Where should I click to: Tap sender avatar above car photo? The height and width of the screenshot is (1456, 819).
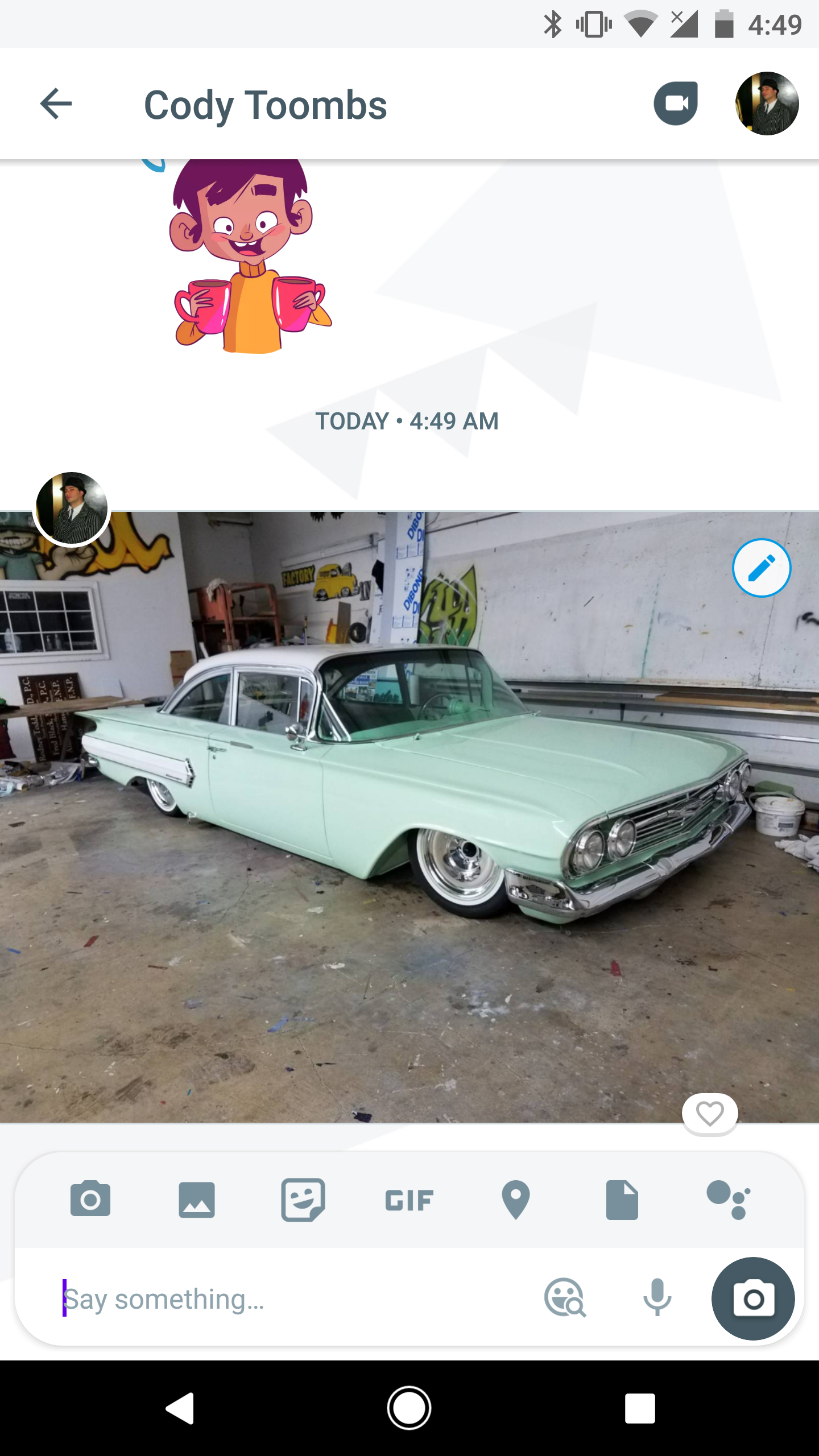(x=72, y=508)
